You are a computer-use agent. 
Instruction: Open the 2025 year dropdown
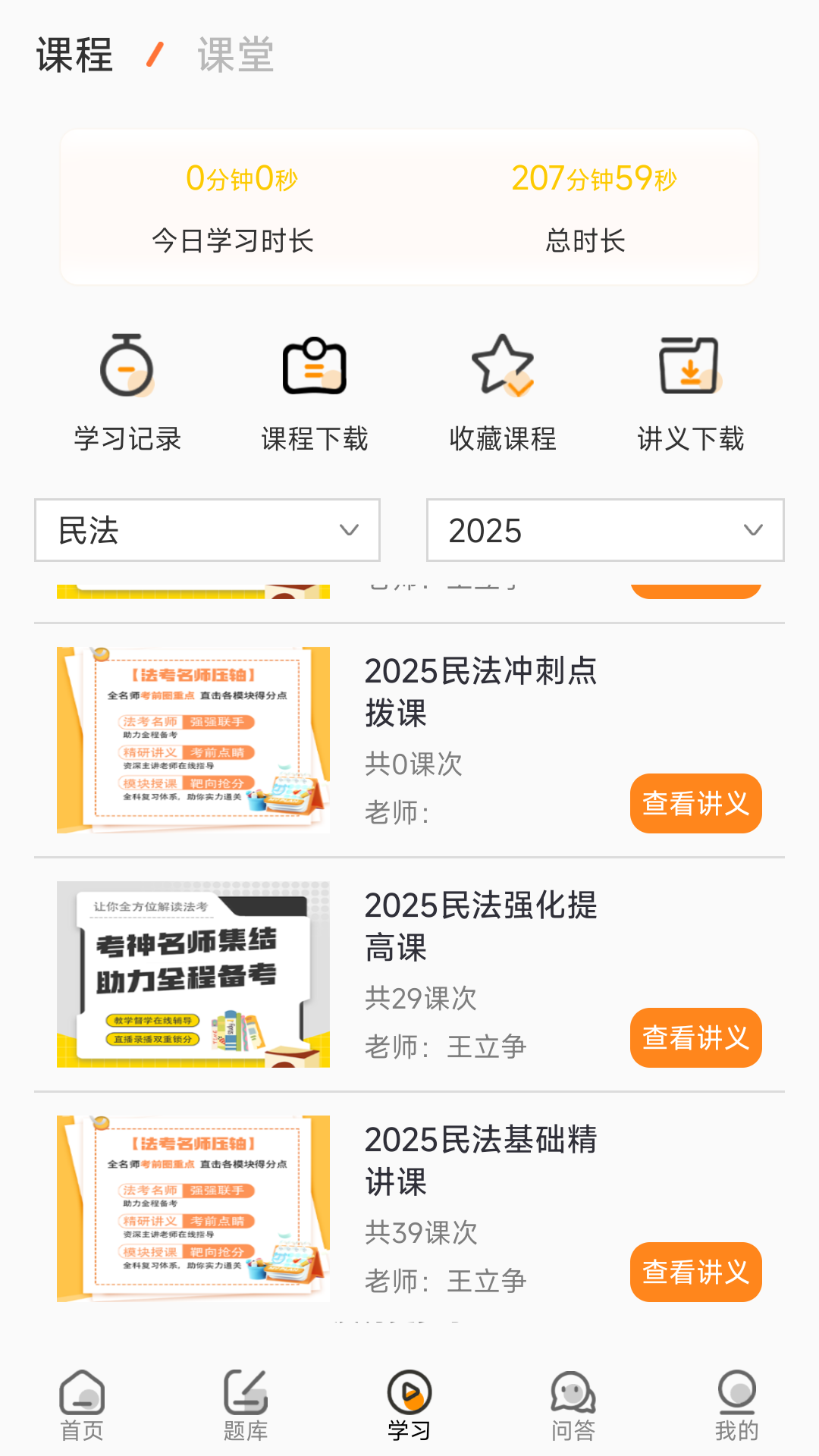pos(603,530)
